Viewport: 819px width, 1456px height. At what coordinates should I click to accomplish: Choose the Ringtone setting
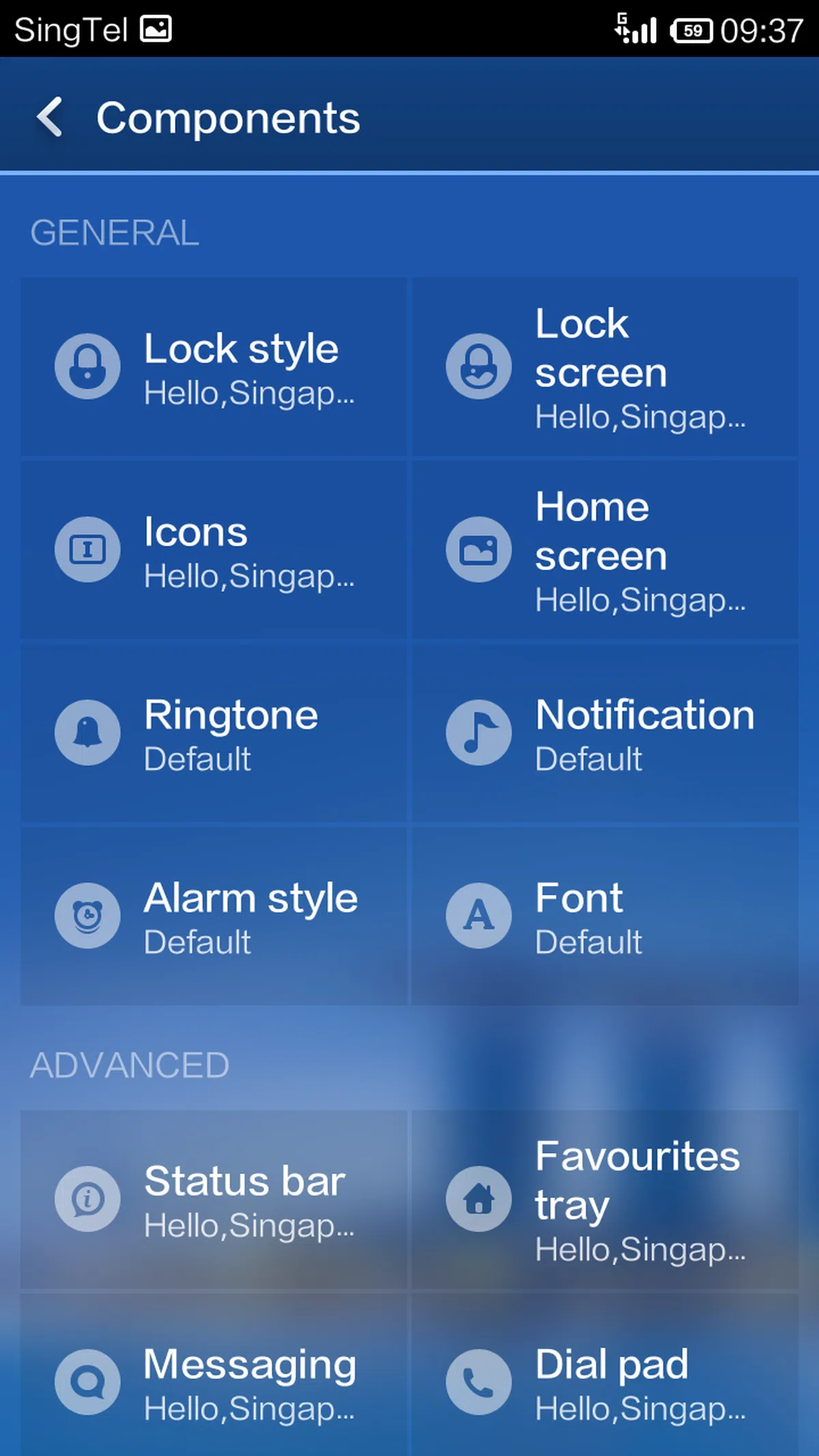point(214,732)
